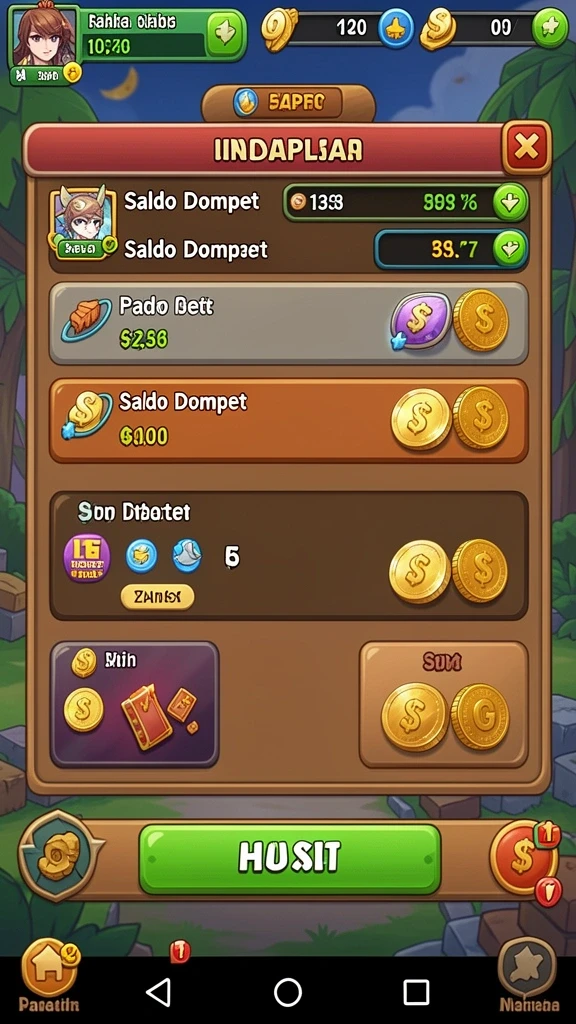Tap the green plus button beside 00 coins
Image resolution: width=576 pixels, height=1024 pixels.
pyautogui.click(x=550, y=28)
